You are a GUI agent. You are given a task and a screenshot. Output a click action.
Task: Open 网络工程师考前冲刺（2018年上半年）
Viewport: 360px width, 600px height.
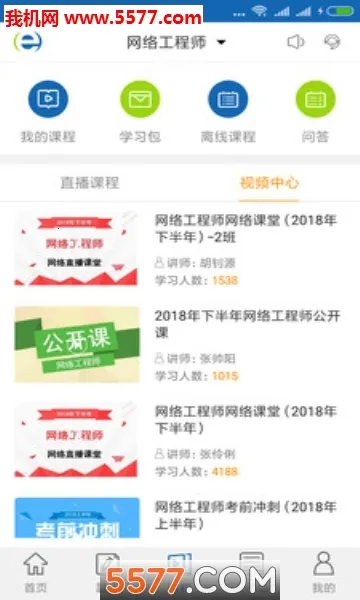tap(180, 518)
